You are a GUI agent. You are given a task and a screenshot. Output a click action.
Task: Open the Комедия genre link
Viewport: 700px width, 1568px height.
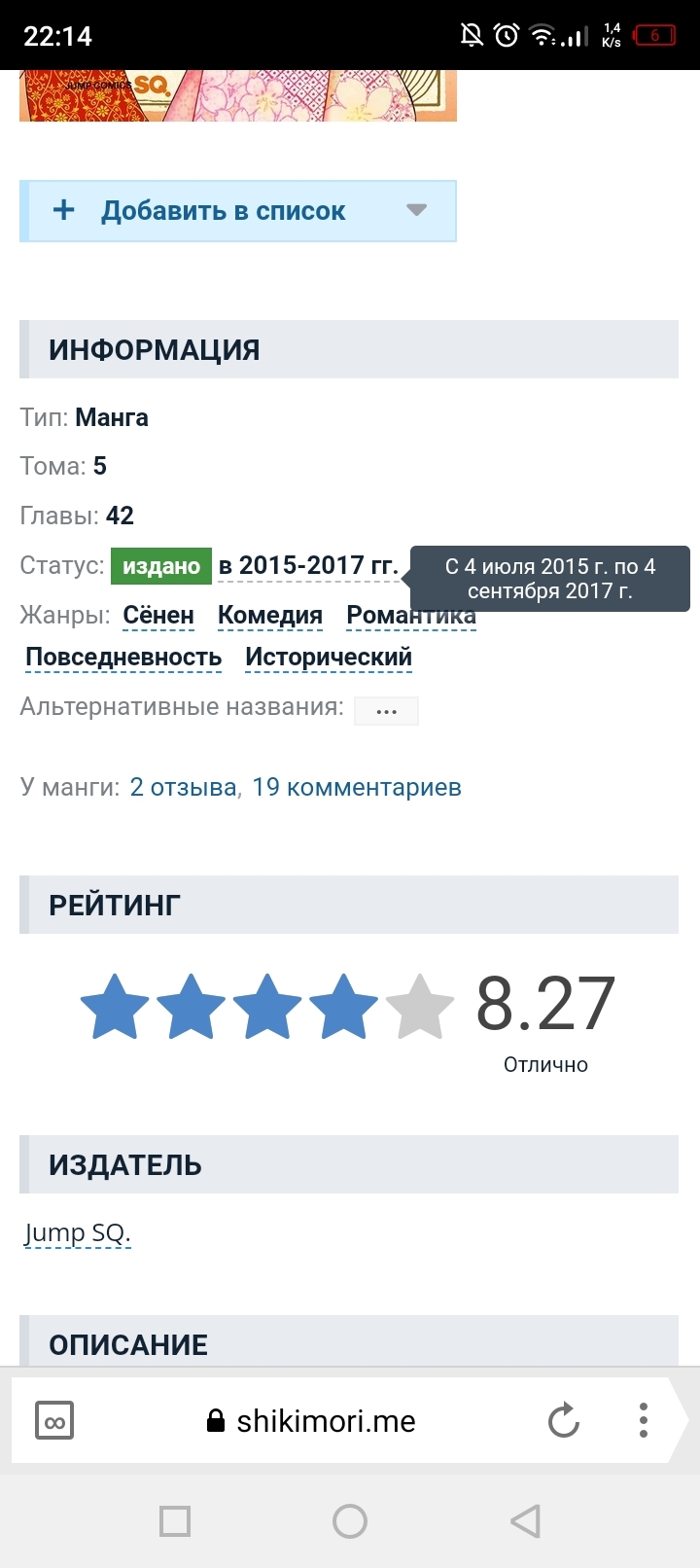click(x=270, y=616)
